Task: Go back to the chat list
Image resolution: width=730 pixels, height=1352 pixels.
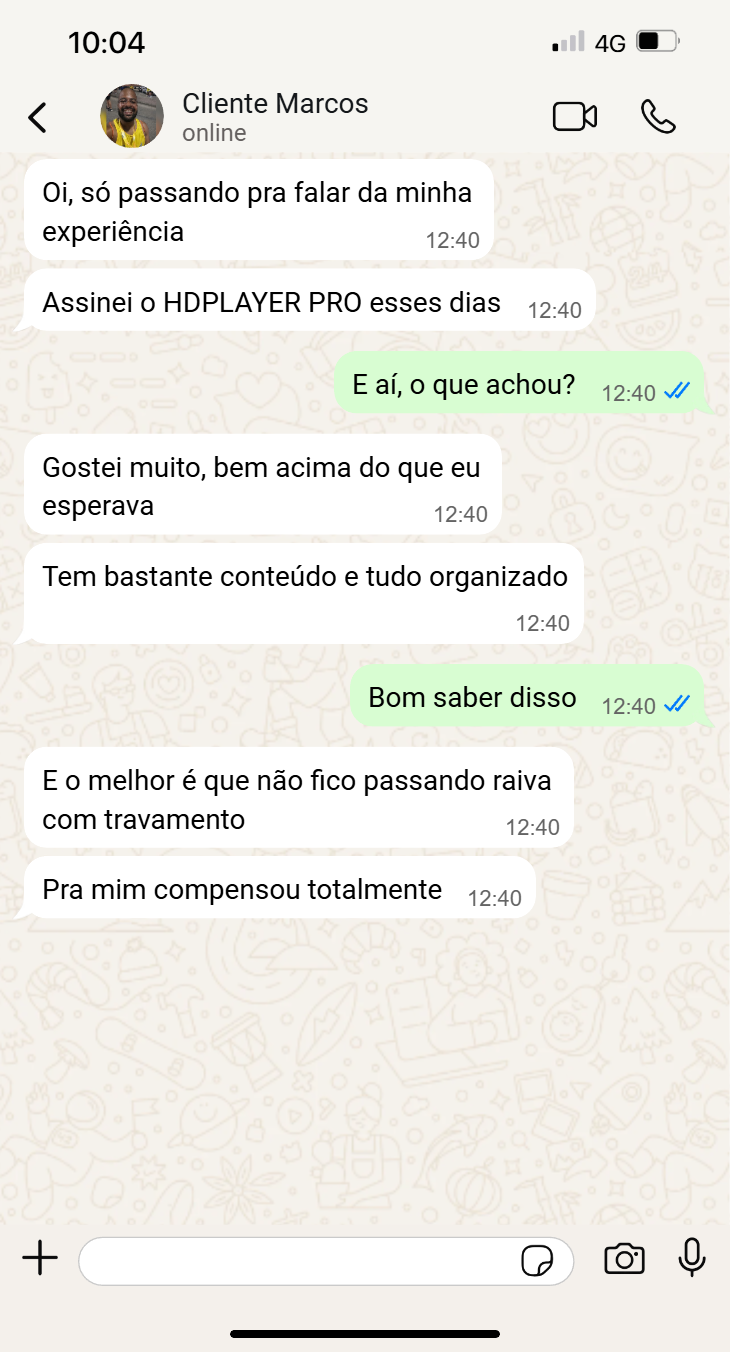Action: tap(37, 117)
